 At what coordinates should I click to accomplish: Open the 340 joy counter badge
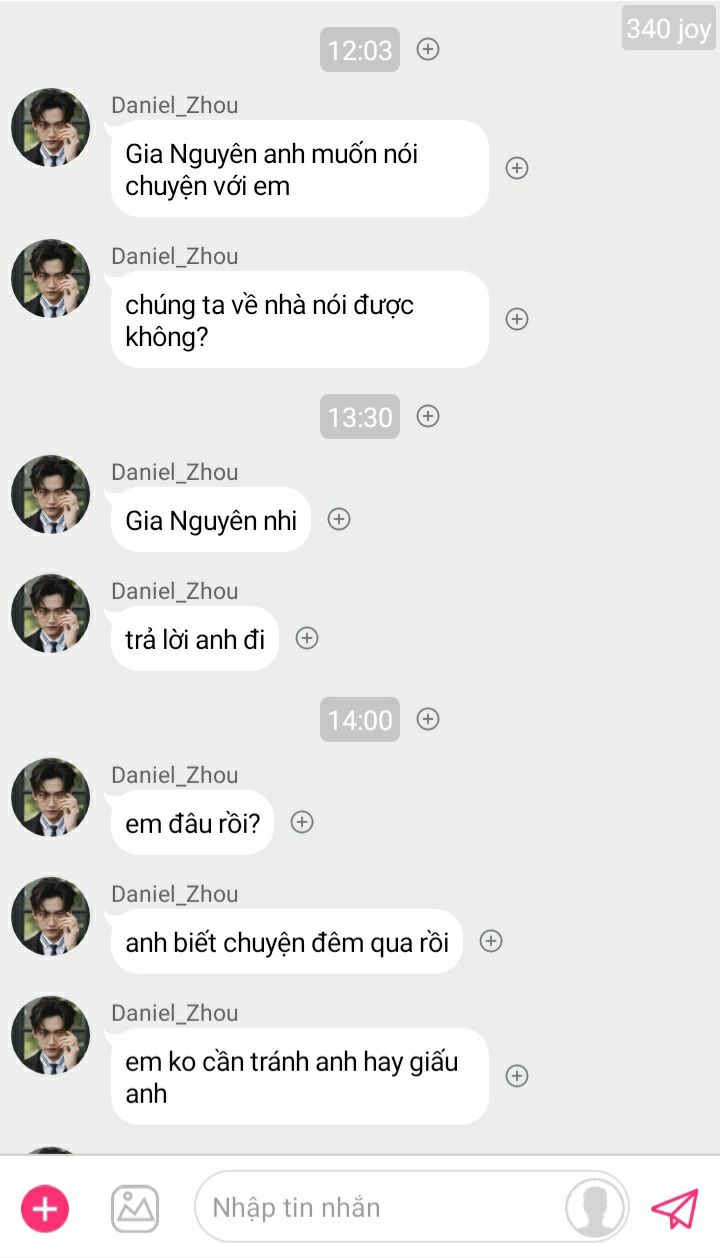[668, 29]
